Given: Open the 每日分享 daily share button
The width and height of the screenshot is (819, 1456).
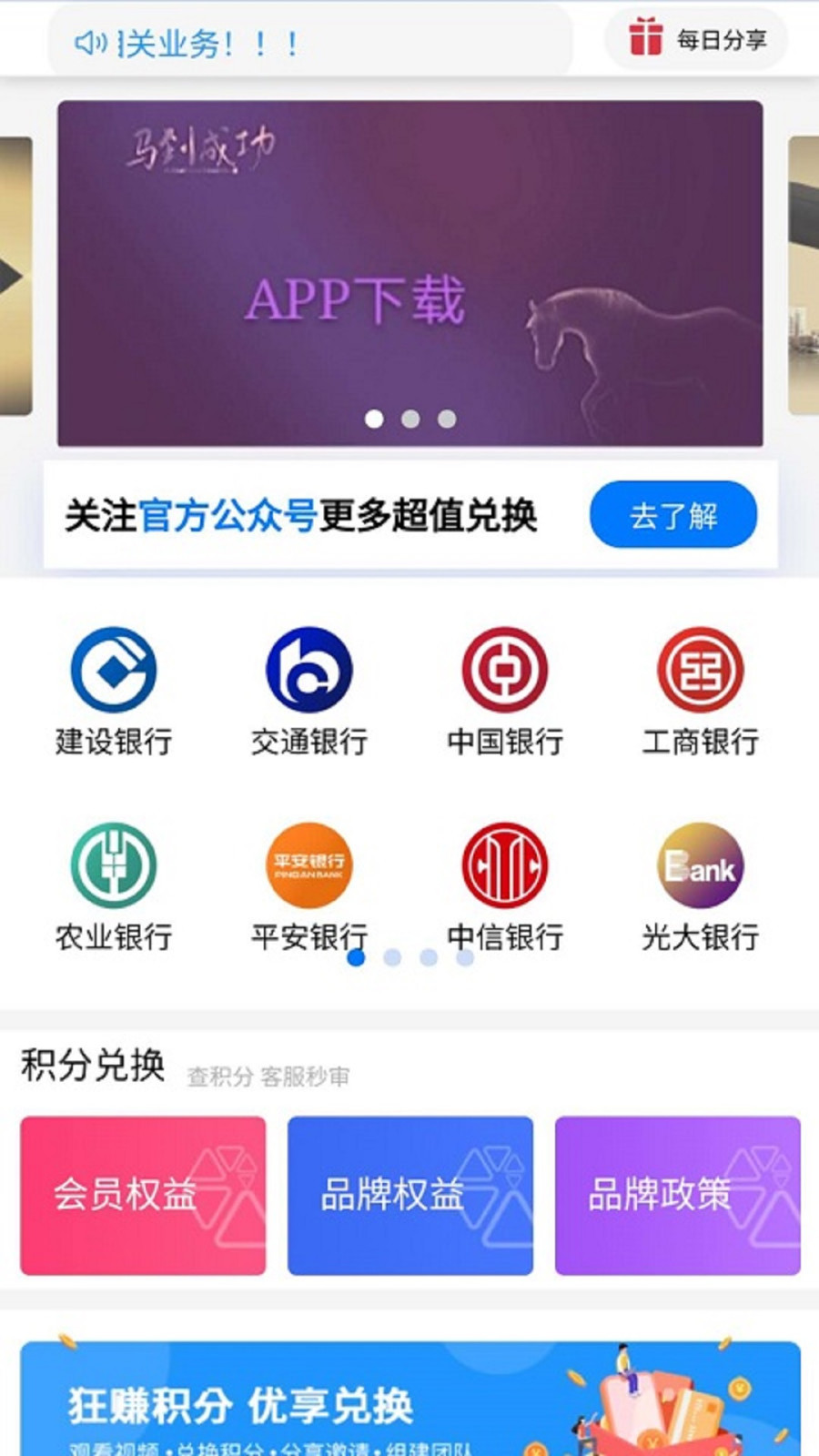Looking at the screenshot, I should point(697,39).
